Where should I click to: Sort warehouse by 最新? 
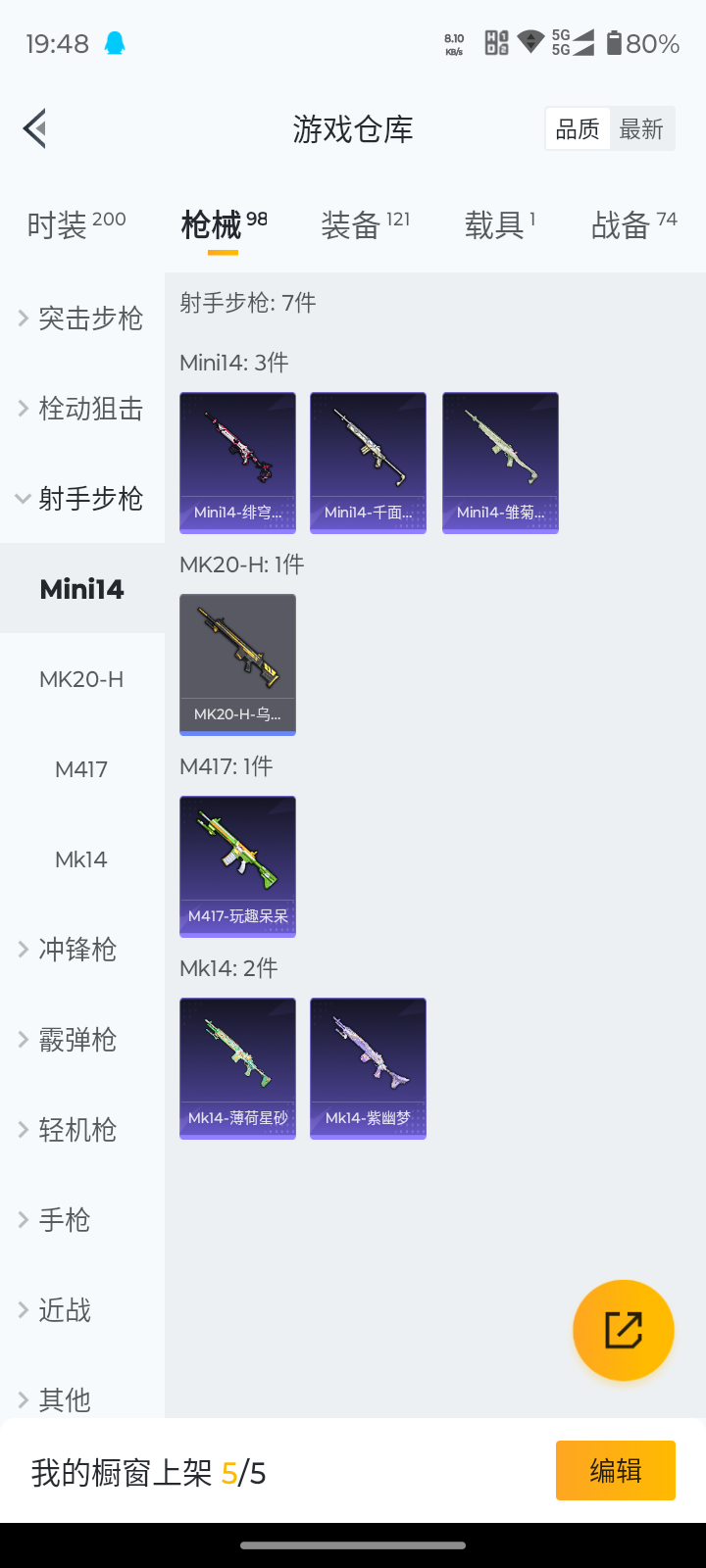click(x=641, y=129)
